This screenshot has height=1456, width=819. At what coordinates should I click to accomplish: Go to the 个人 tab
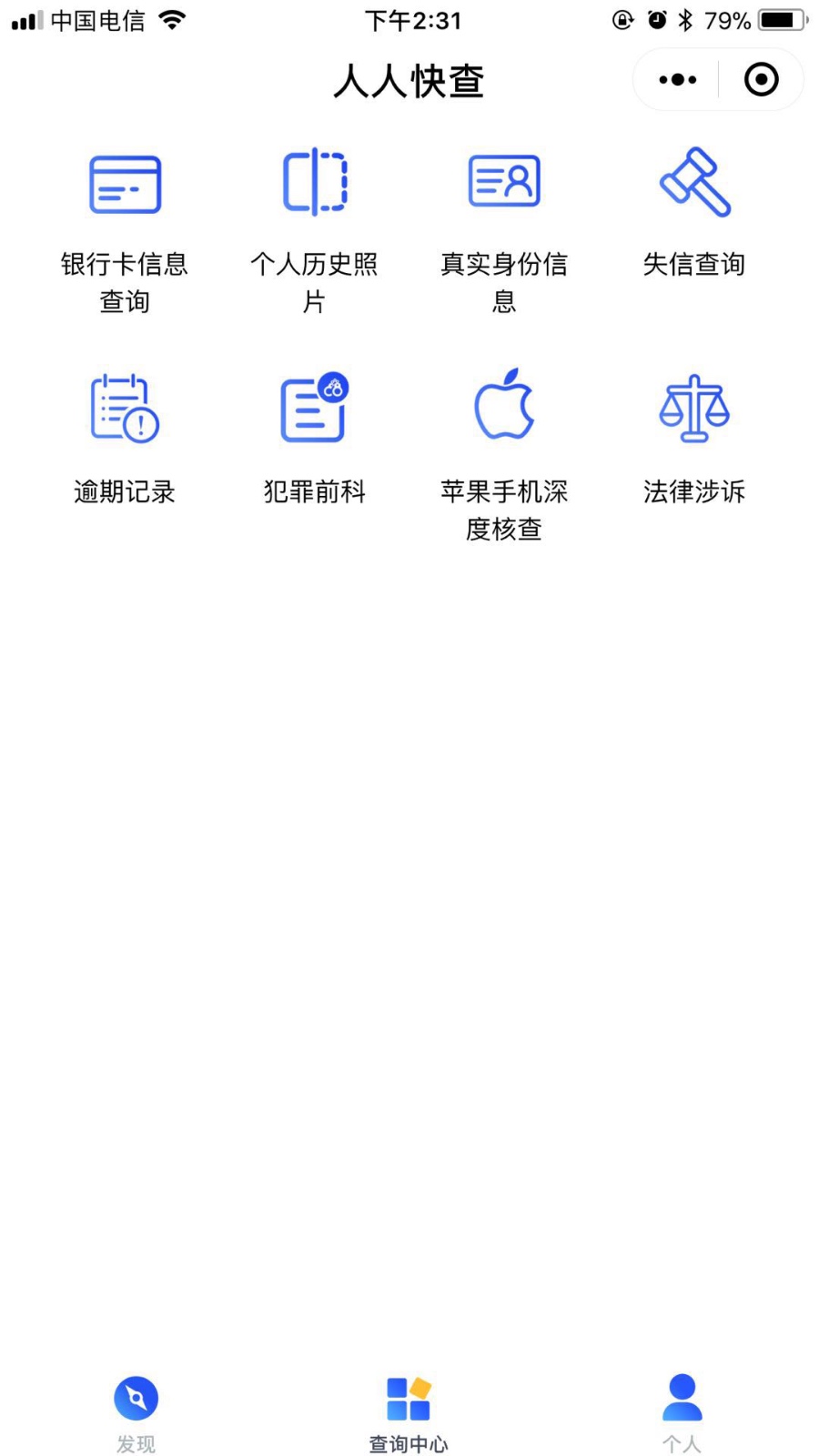point(682,1414)
